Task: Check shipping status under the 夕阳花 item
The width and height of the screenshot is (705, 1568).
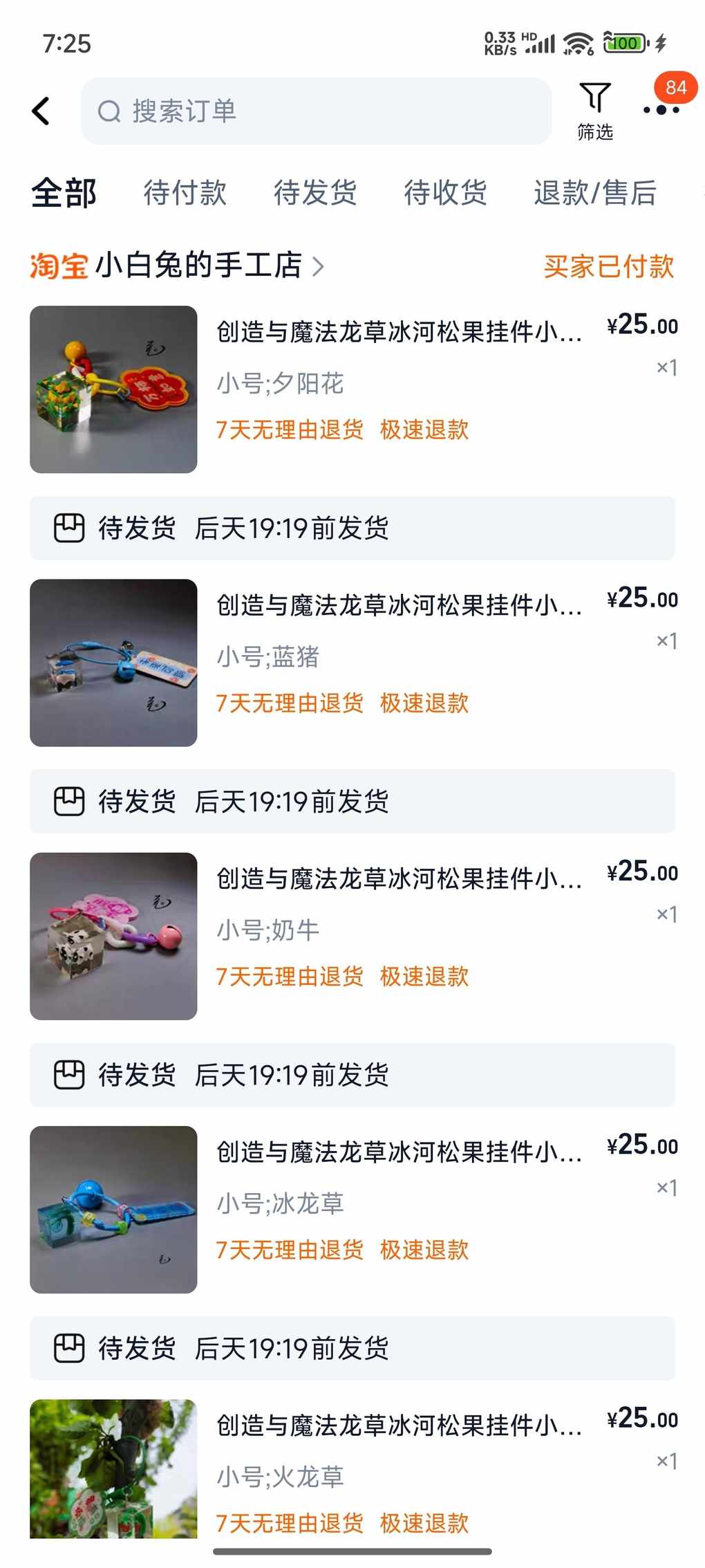Action: [x=352, y=528]
